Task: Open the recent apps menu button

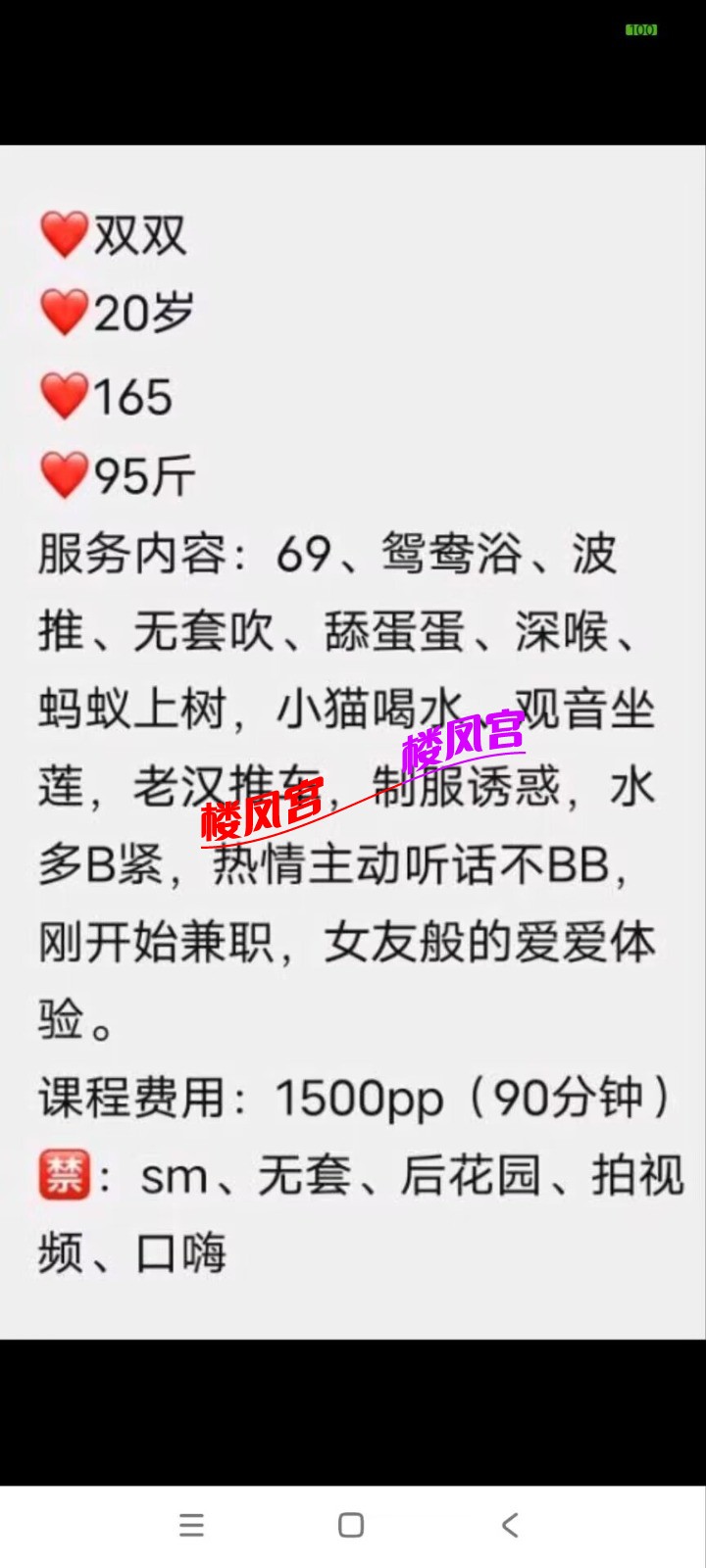Action: click(192, 1525)
